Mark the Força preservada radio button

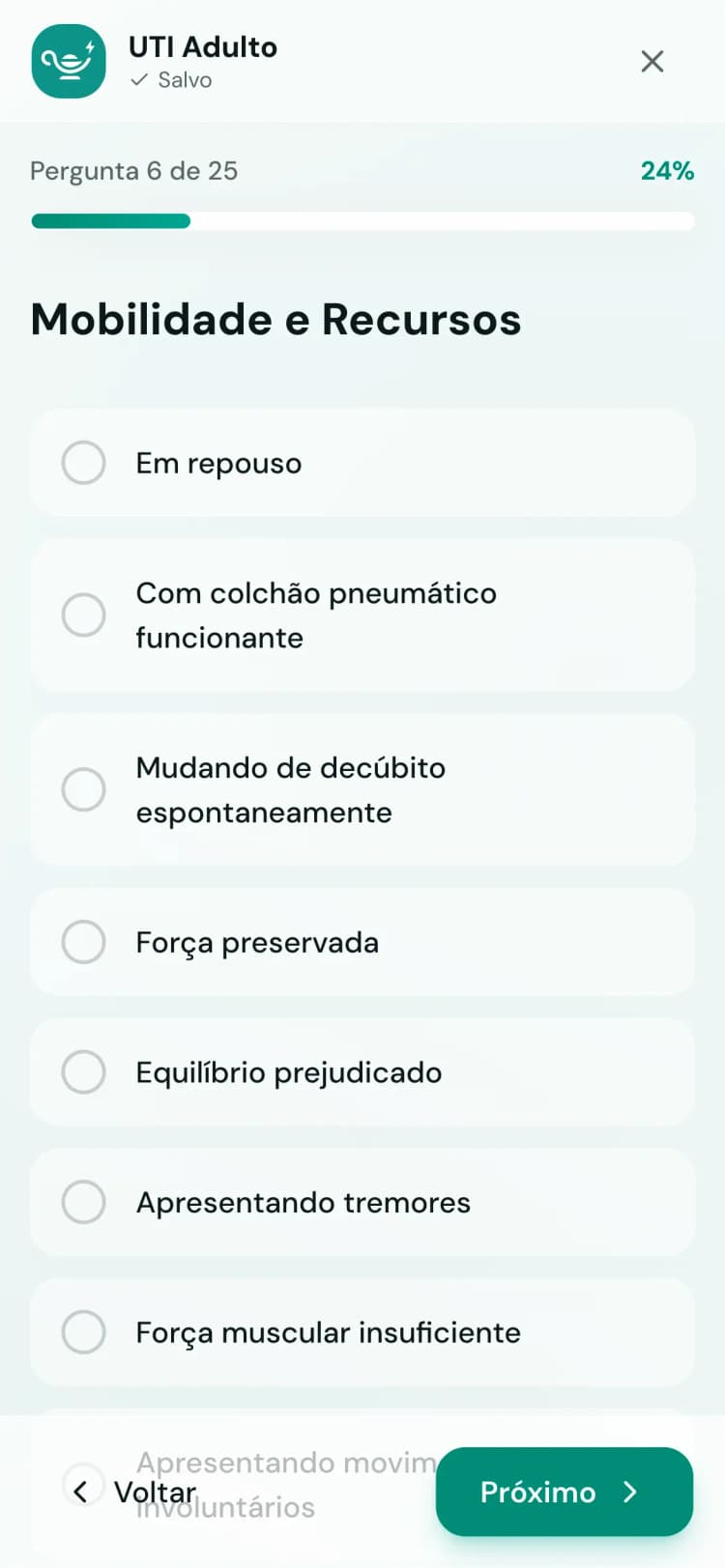coord(83,942)
